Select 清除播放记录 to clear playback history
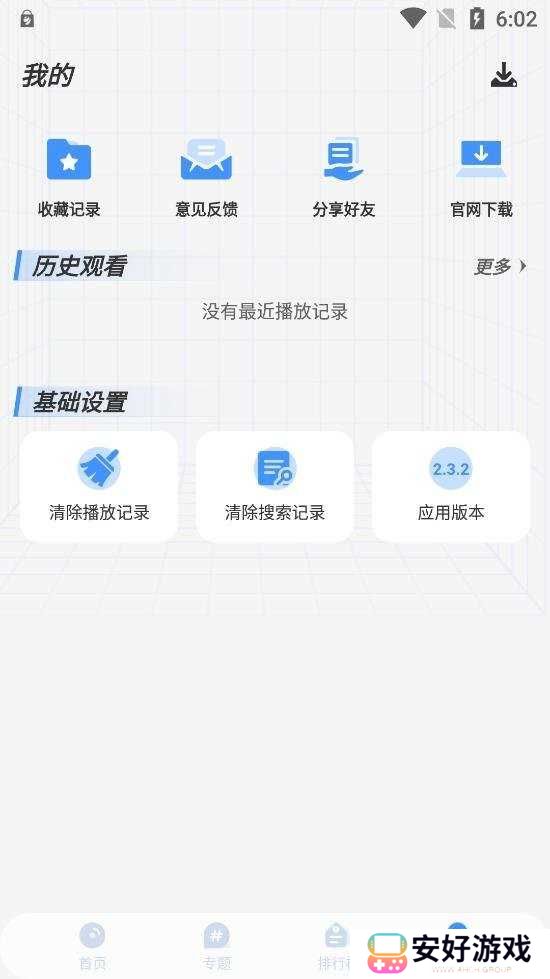550x979 pixels. click(99, 486)
